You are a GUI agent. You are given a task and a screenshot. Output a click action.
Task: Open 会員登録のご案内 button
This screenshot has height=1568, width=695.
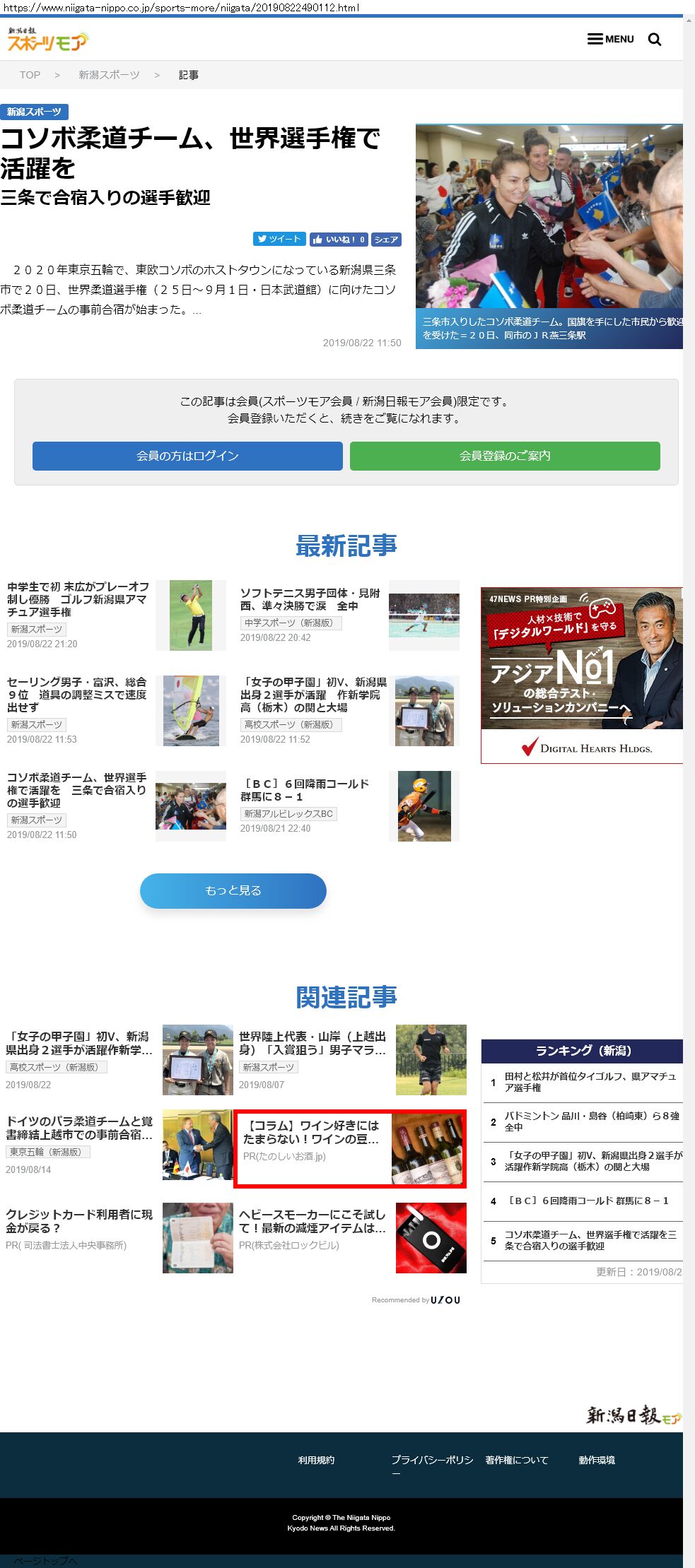pos(505,456)
